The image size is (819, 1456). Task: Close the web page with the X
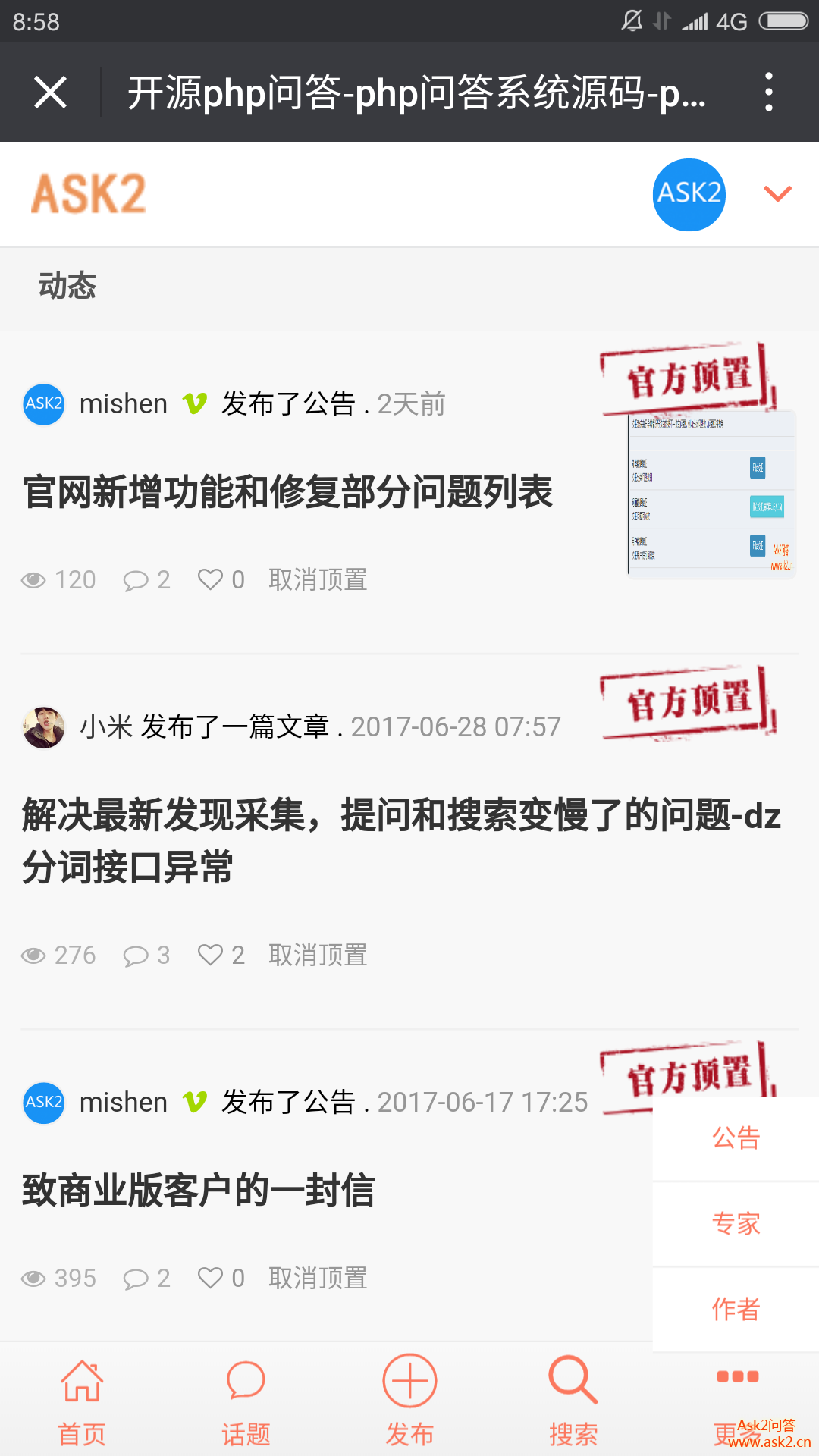click(x=51, y=93)
